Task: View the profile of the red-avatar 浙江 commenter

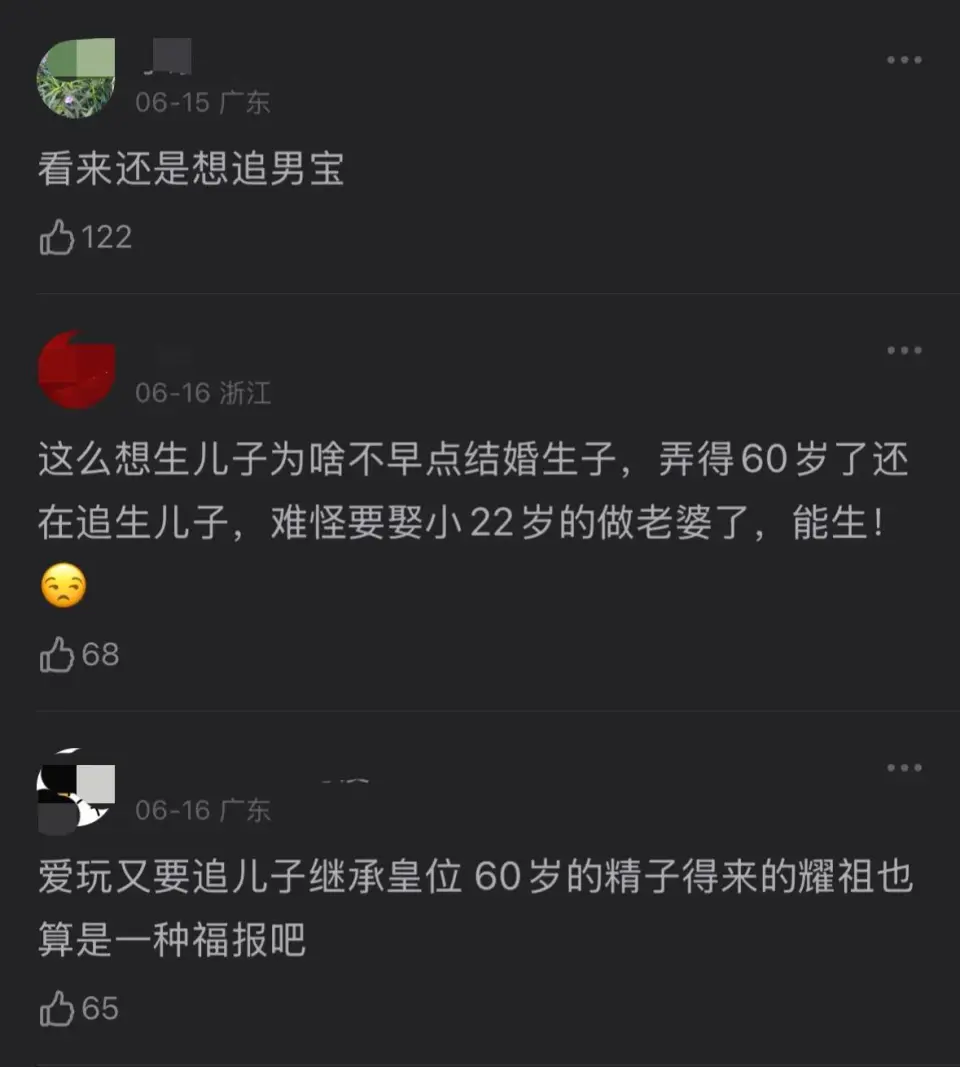Action: [x=76, y=370]
